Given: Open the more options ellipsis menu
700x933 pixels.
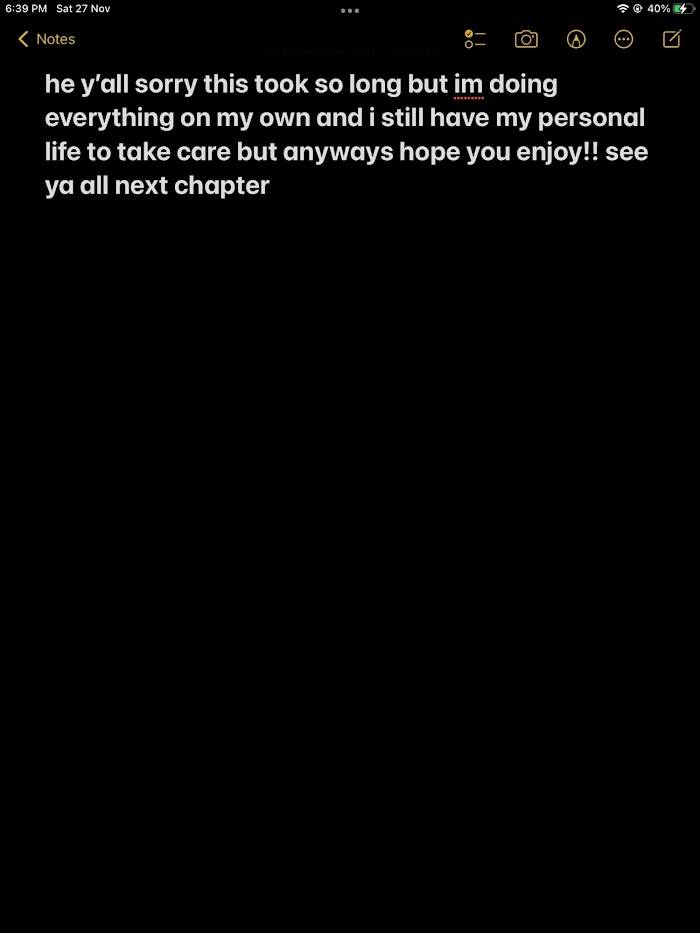Looking at the screenshot, I should 624,39.
